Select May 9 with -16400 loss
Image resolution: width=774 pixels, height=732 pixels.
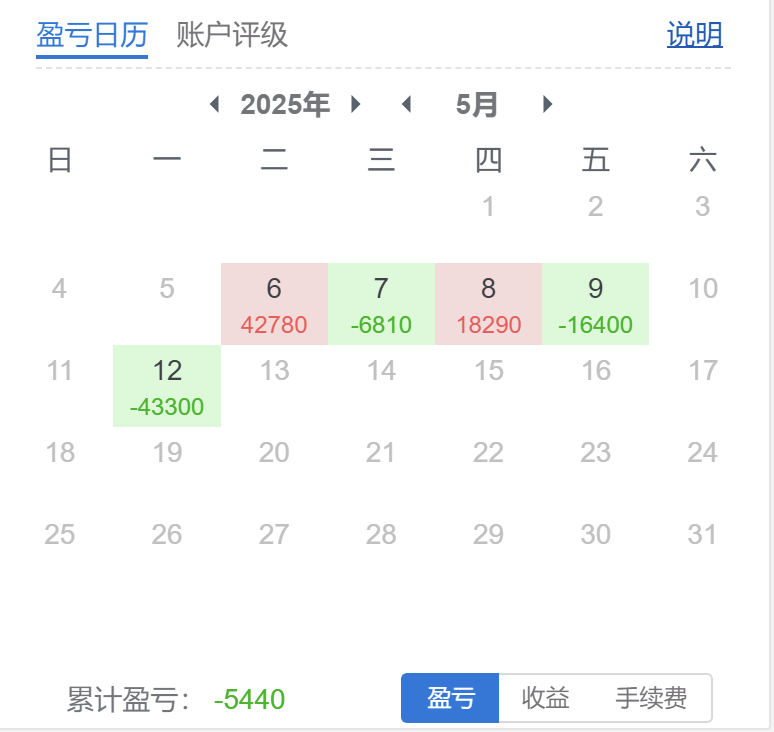pos(595,304)
